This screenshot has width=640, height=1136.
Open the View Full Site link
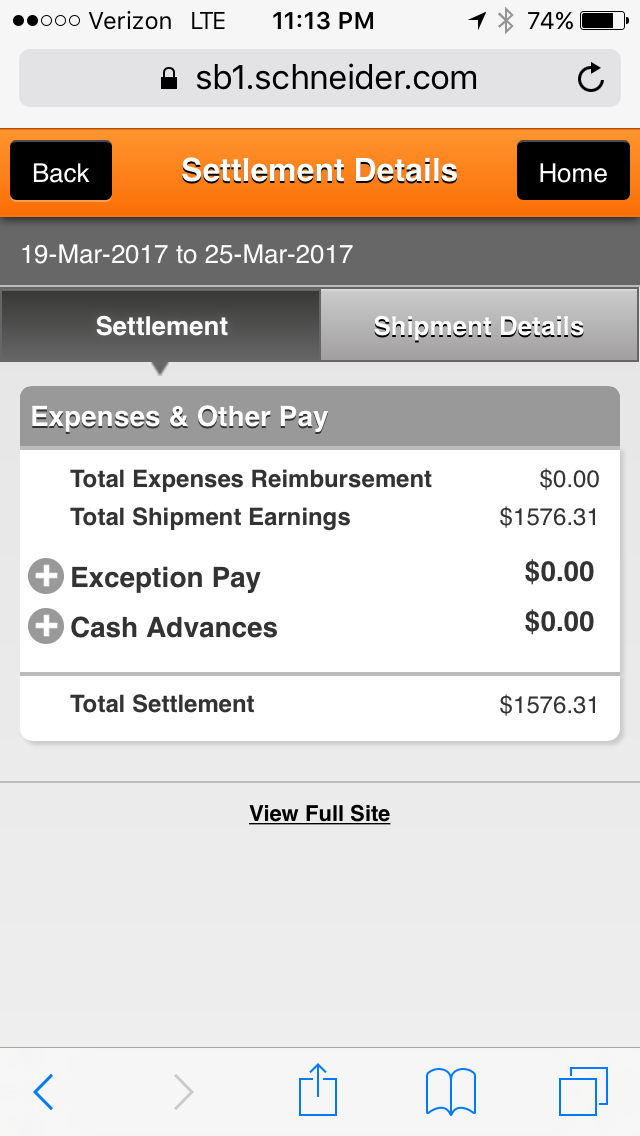pyautogui.click(x=319, y=813)
